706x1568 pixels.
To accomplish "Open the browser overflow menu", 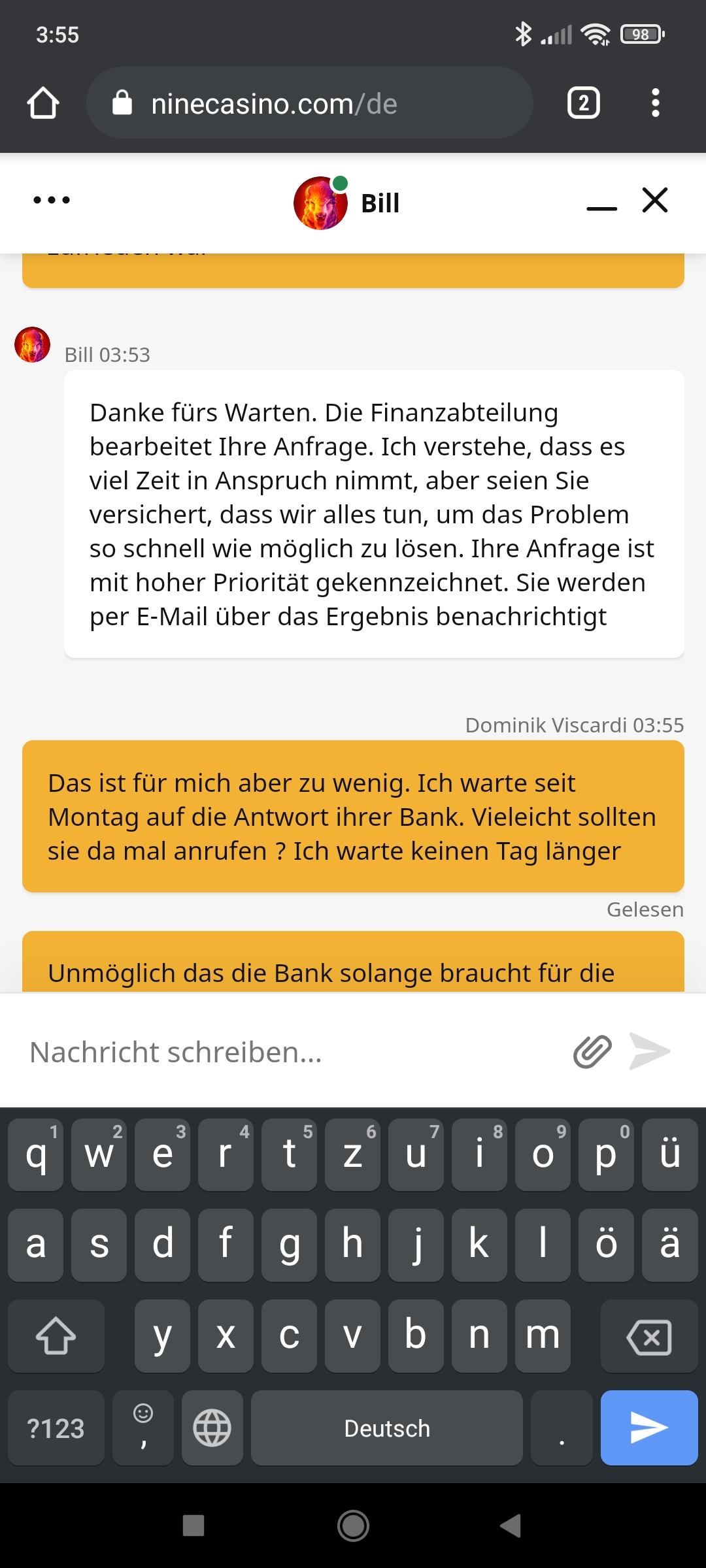I will 655,103.
